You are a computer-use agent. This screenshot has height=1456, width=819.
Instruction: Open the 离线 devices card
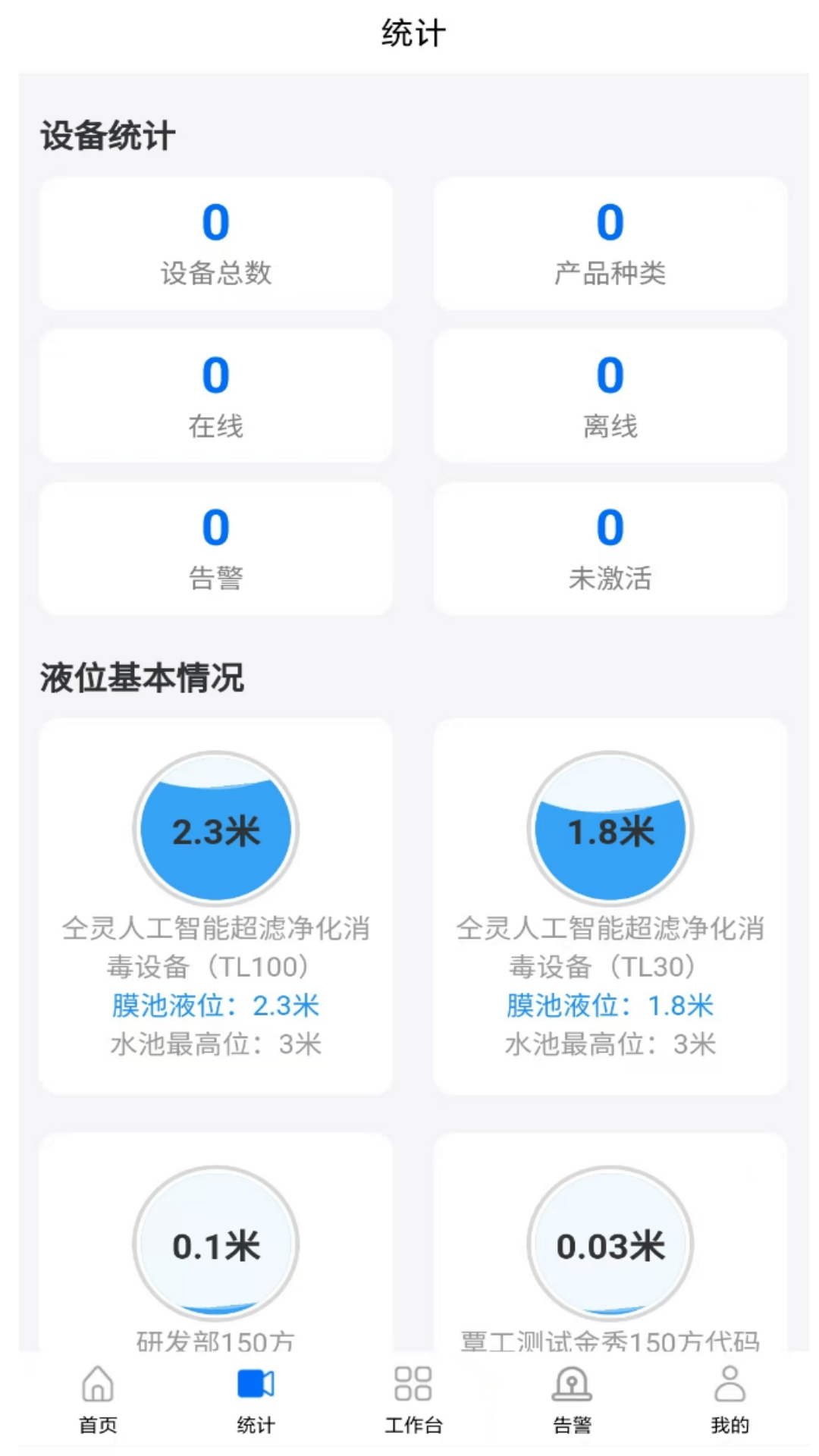point(607,396)
